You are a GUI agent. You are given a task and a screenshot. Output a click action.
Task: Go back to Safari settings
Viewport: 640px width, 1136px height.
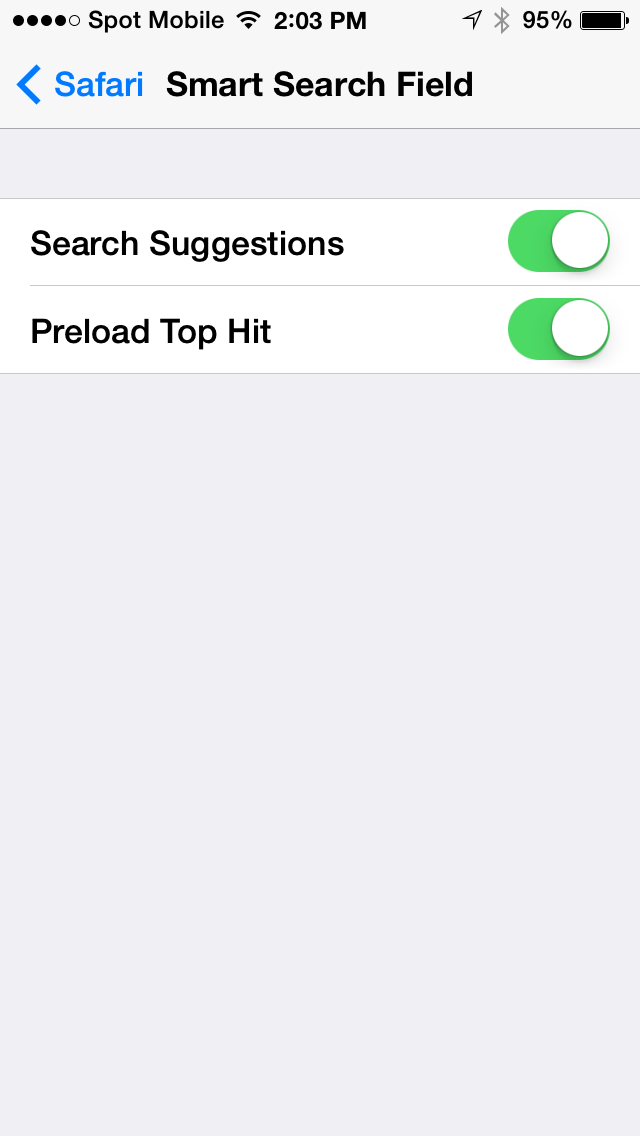point(80,85)
